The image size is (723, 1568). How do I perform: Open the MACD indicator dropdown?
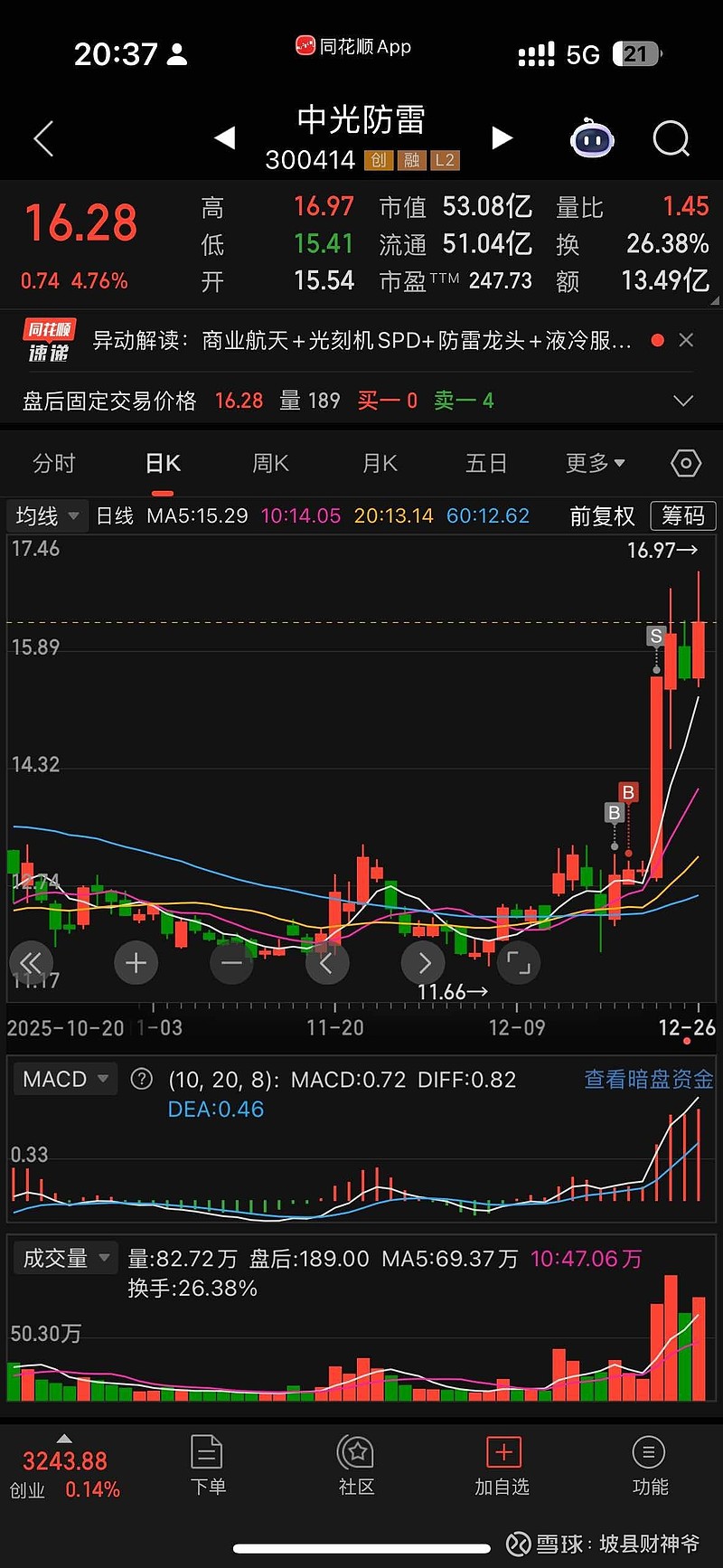tap(64, 1078)
